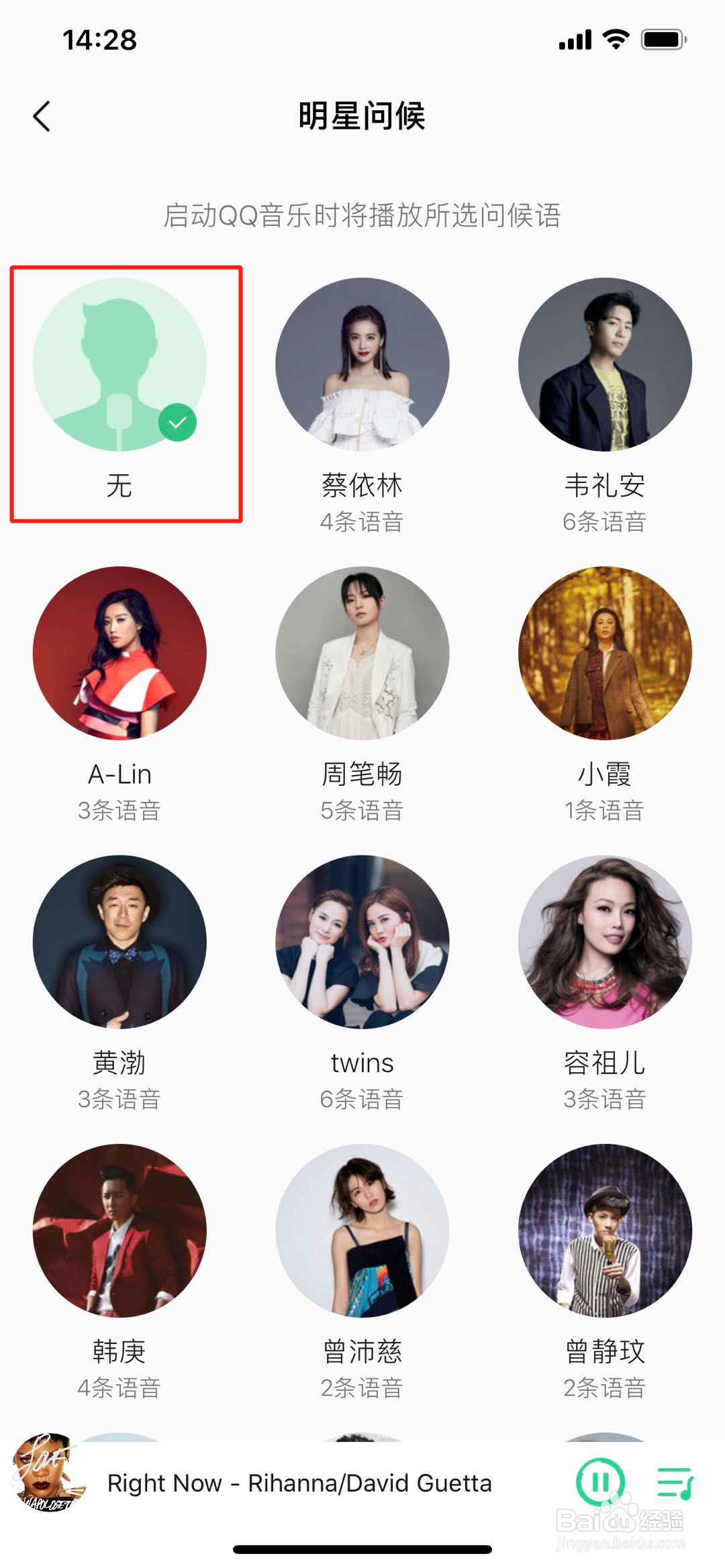Select A-Lin as greeting voice
This screenshot has height=1568, width=725.
click(122, 651)
